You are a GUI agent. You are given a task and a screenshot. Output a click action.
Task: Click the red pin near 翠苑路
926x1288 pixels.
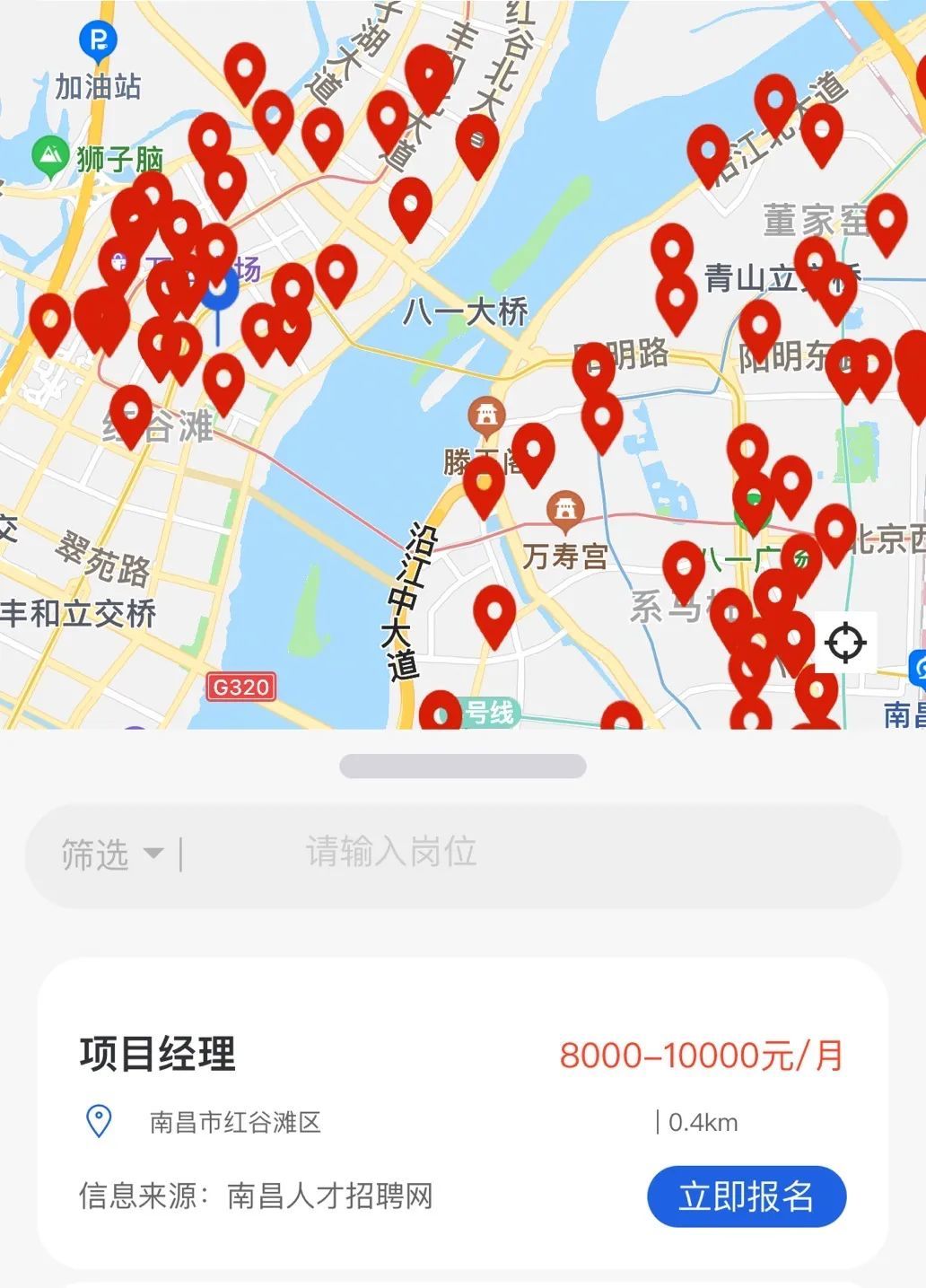(x=132, y=411)
